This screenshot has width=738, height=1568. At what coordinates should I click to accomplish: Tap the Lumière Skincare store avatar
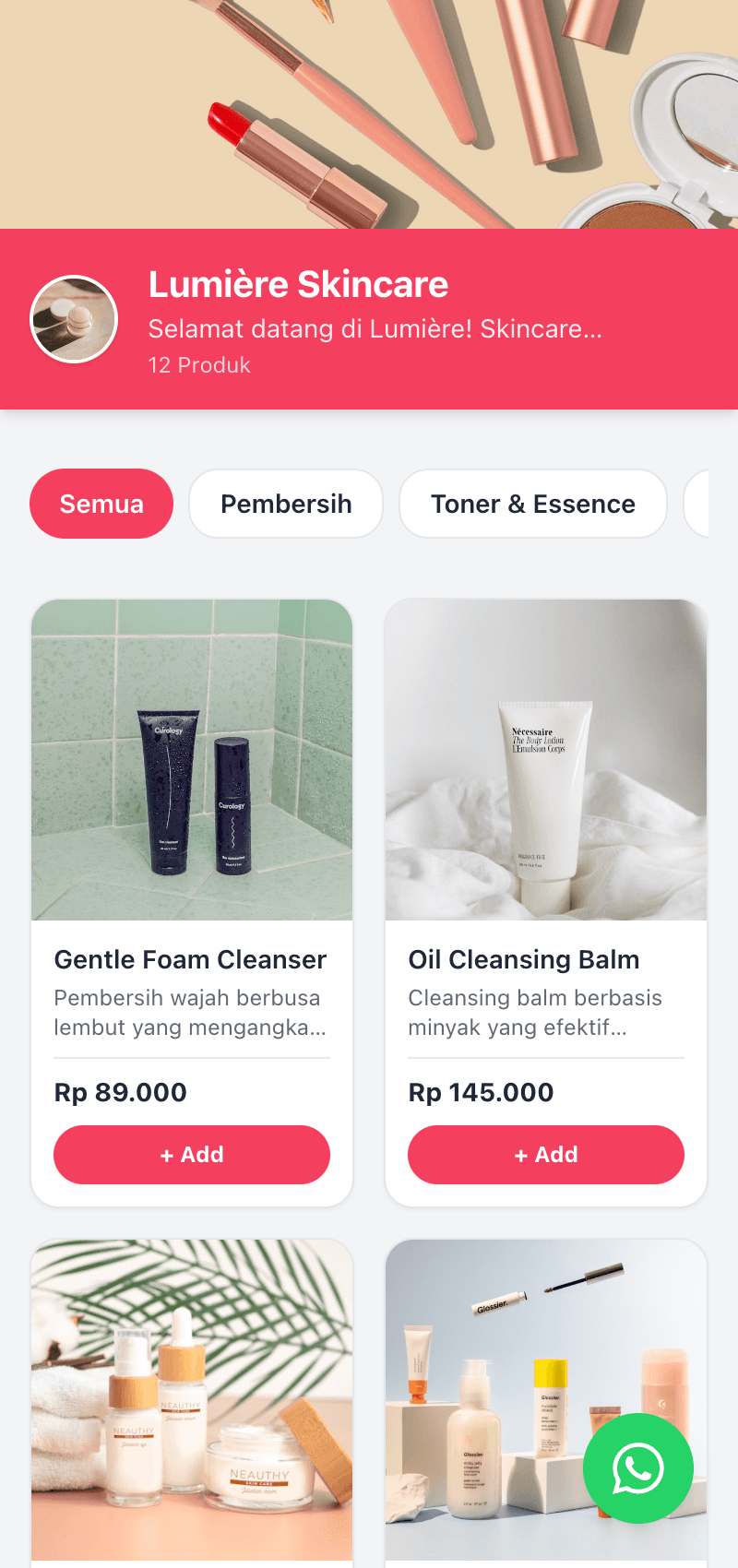[74, 319]
